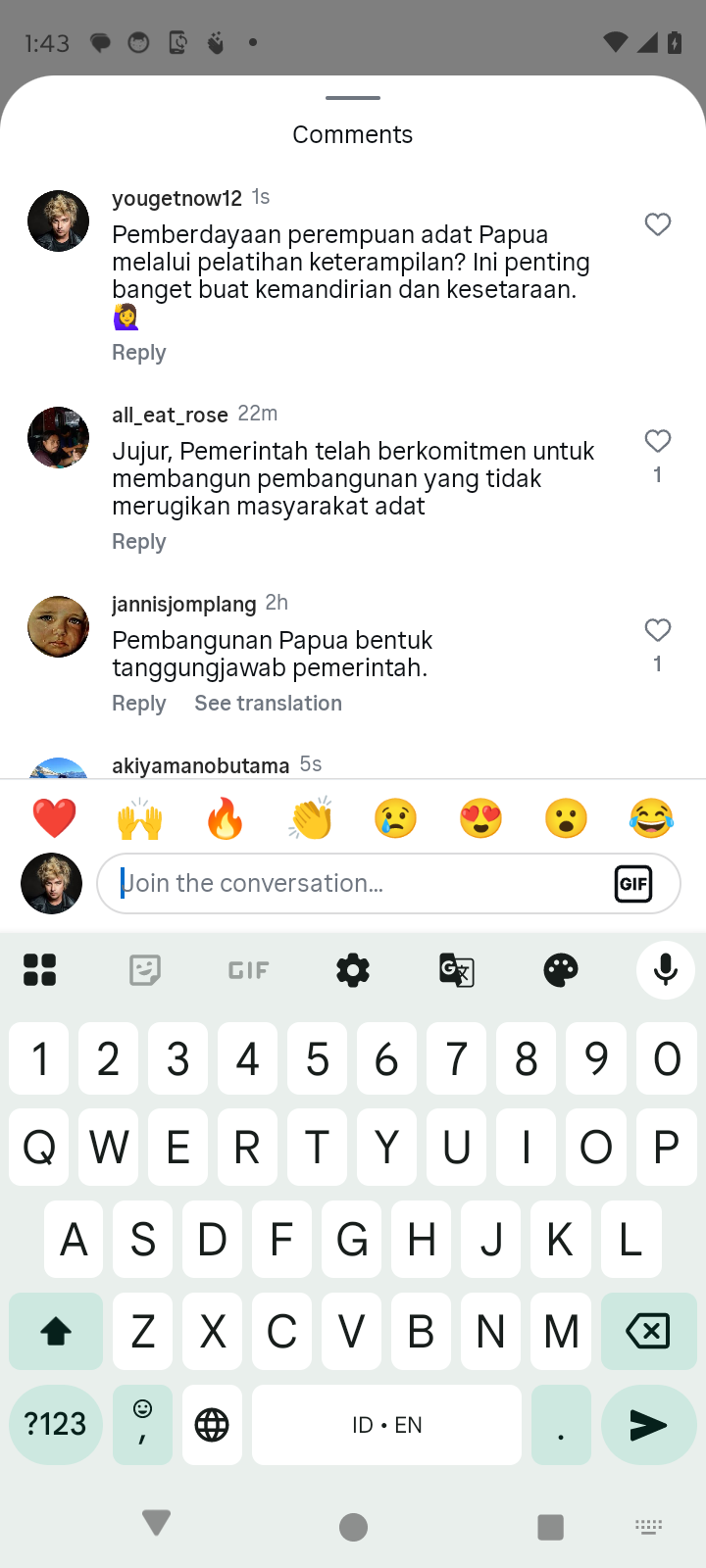Open the keyboard translate tool
This screenshot has height=1568, width=706.
tap(457, 970)
